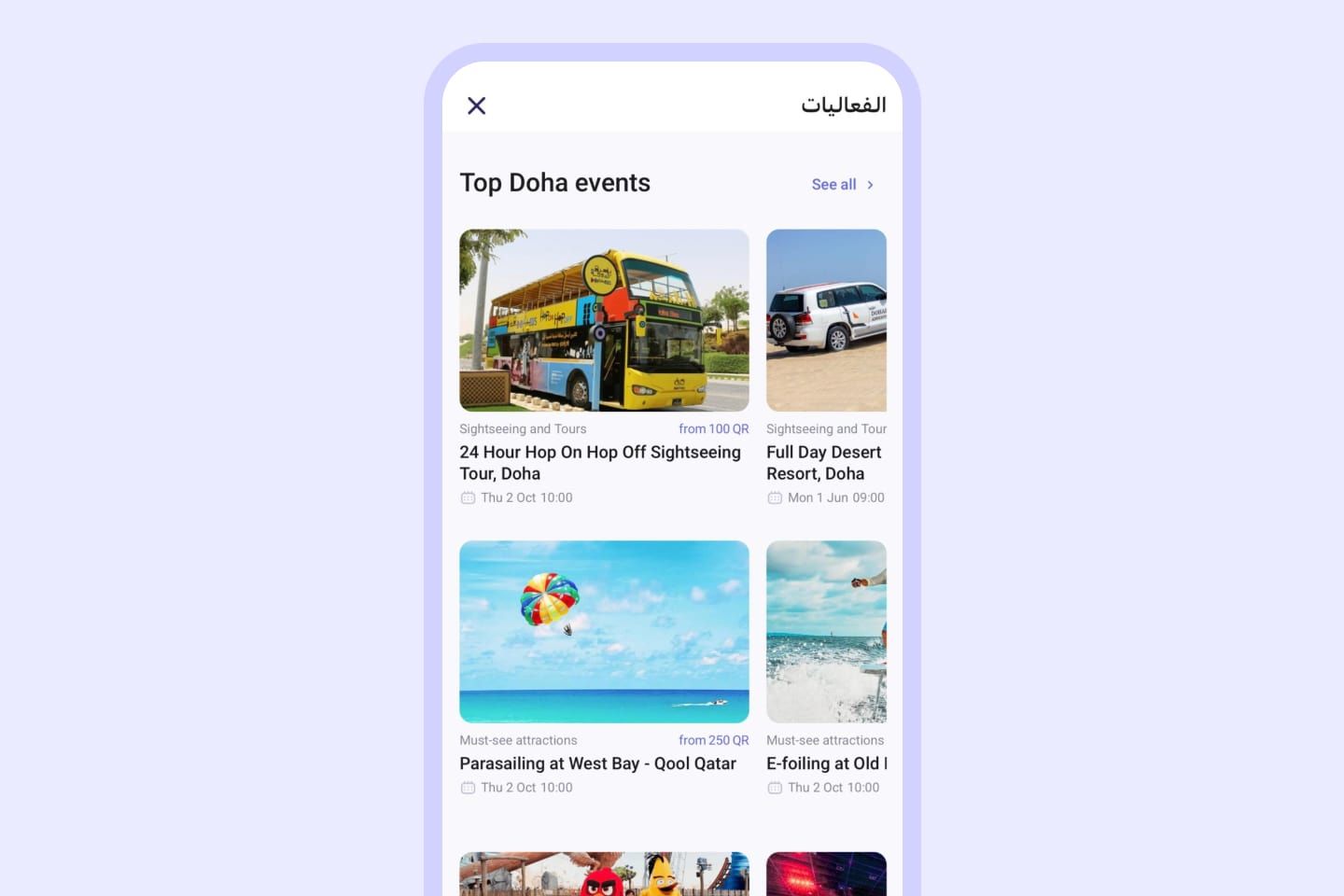Close the events screen
The image size is (1344, 896).
pyautogui.click(x=476, y=105)
